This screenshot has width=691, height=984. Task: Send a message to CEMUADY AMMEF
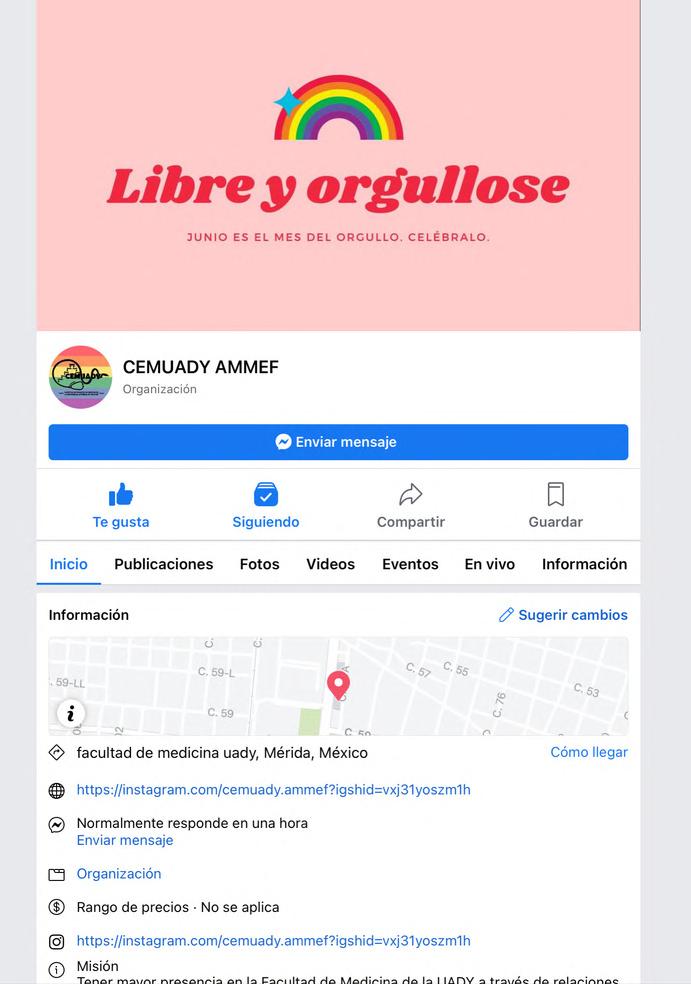338,442
